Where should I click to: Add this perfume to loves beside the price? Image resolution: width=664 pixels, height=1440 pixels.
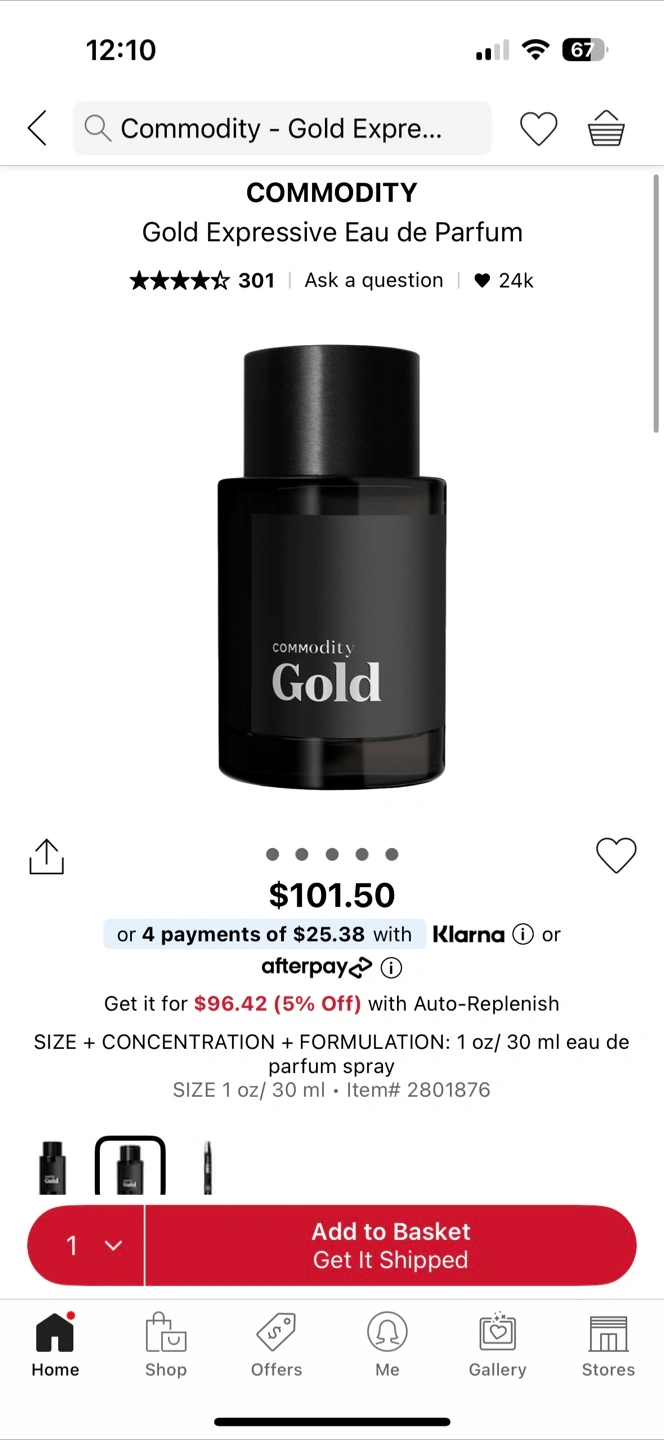[x=616, y=855]
